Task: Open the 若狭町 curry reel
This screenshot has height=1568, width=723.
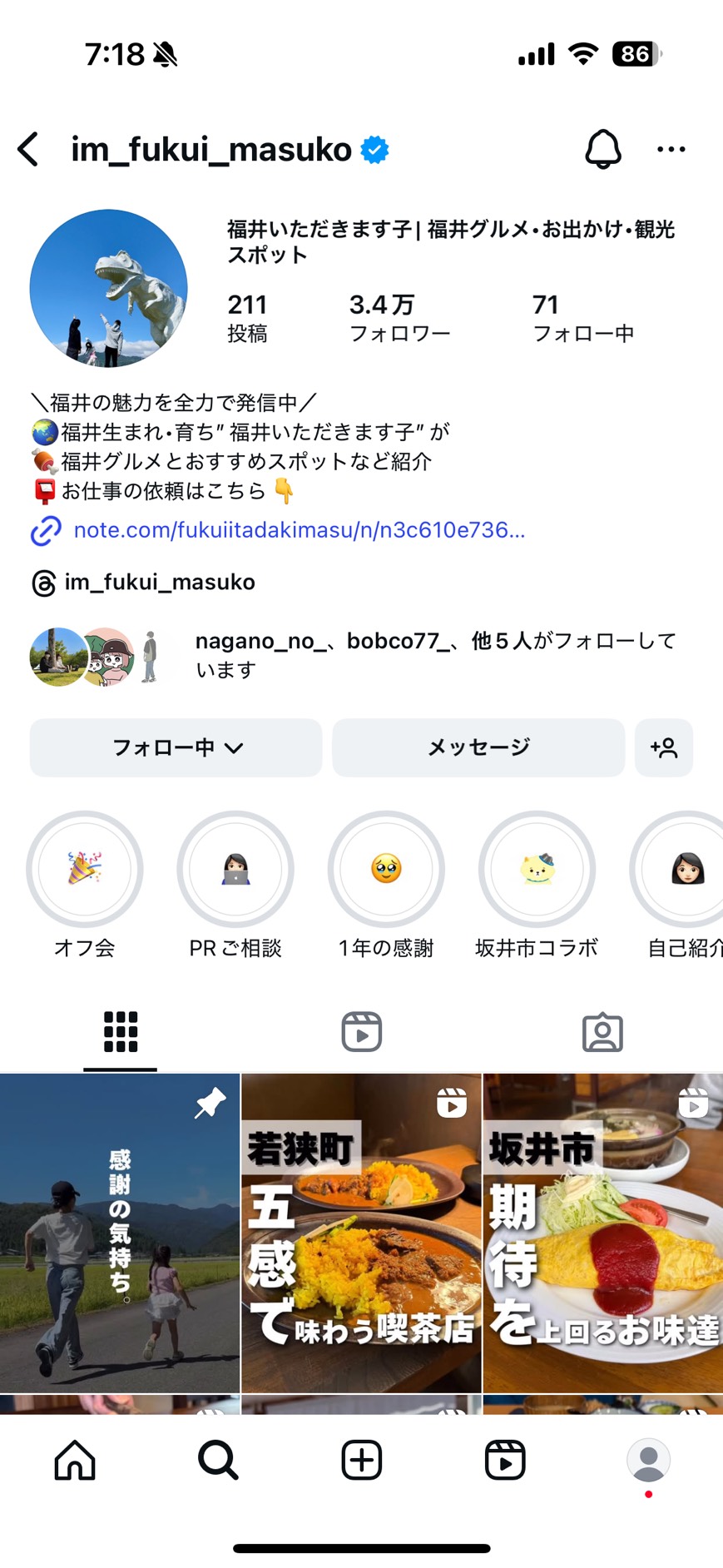Action: tap(361, 1232)
